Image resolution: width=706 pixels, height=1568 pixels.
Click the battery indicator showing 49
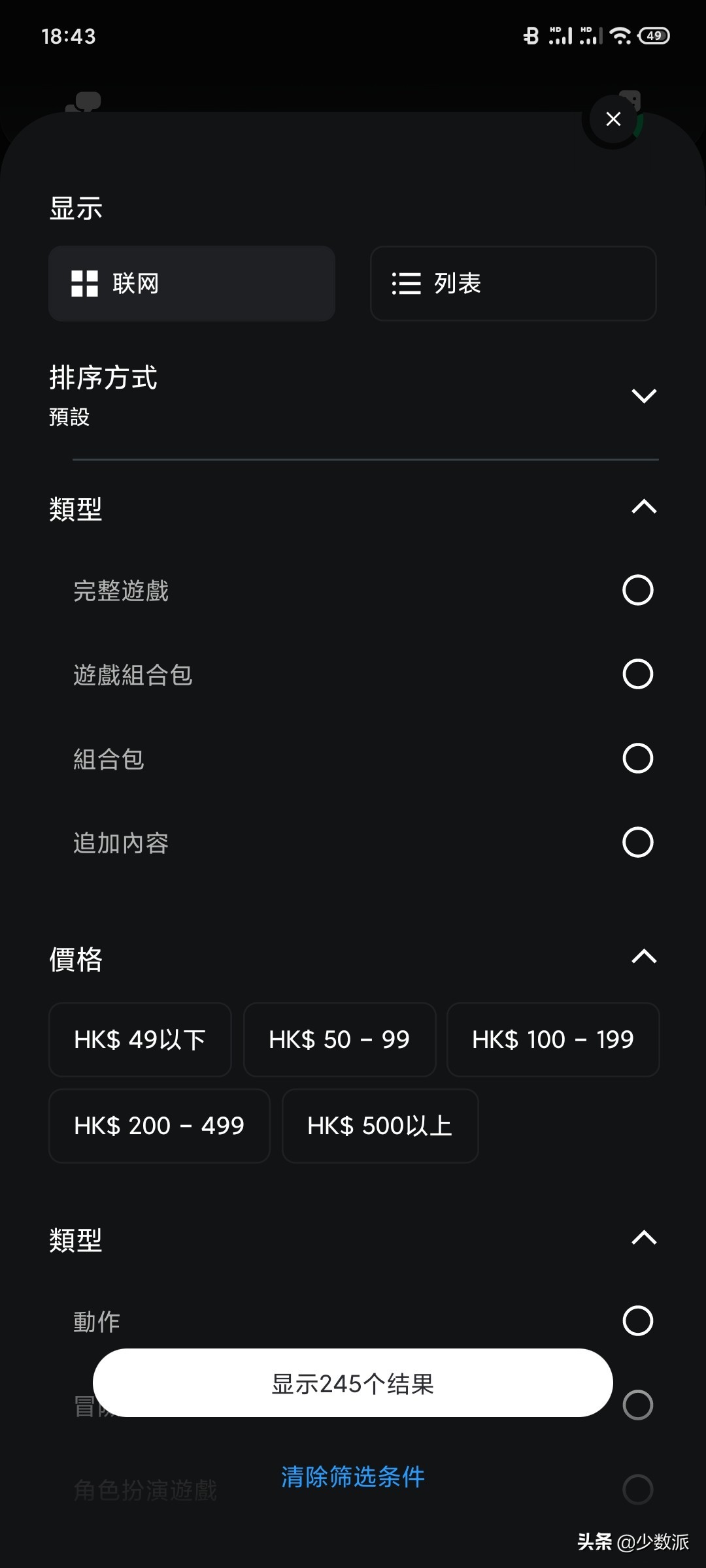[x=653, y=36]
